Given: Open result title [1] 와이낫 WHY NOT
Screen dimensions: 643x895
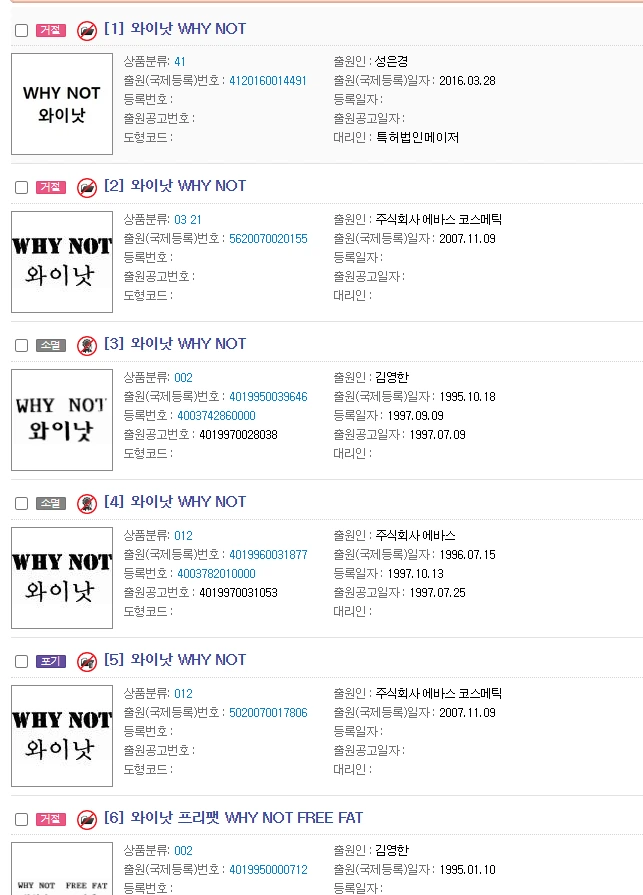Looking at the screenshot, I should pyautogui.click(x=175, y=29).
